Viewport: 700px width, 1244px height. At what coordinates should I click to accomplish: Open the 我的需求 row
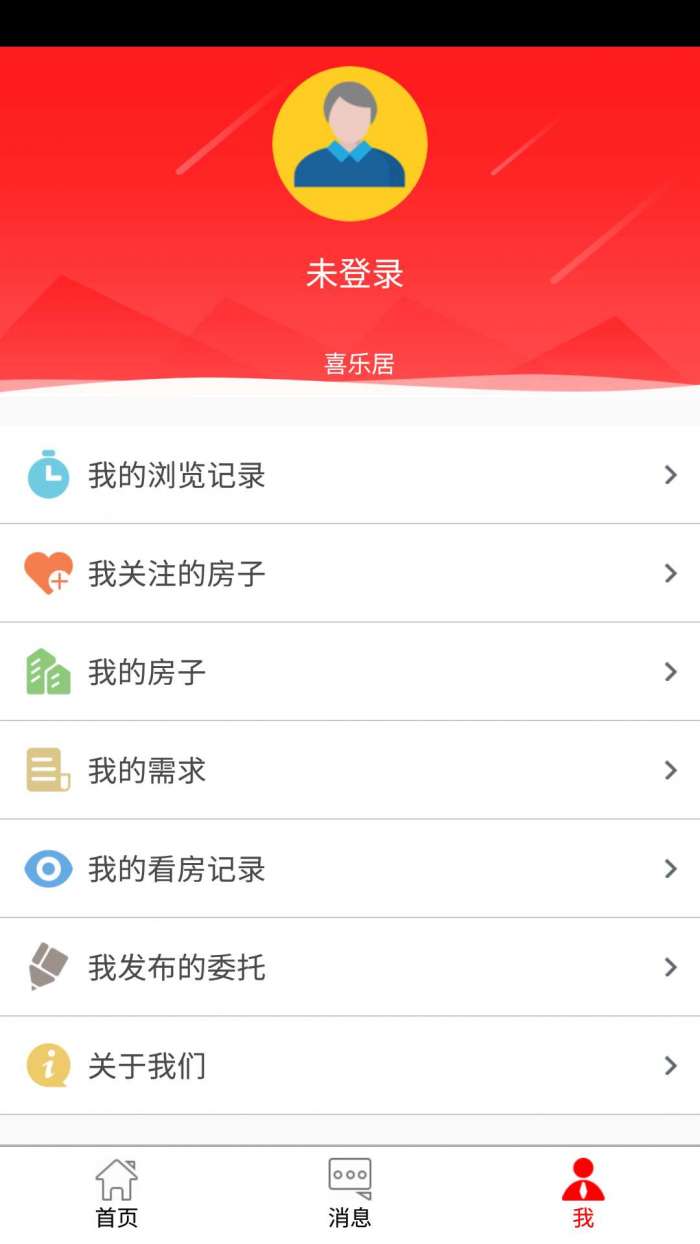[350, 770]
